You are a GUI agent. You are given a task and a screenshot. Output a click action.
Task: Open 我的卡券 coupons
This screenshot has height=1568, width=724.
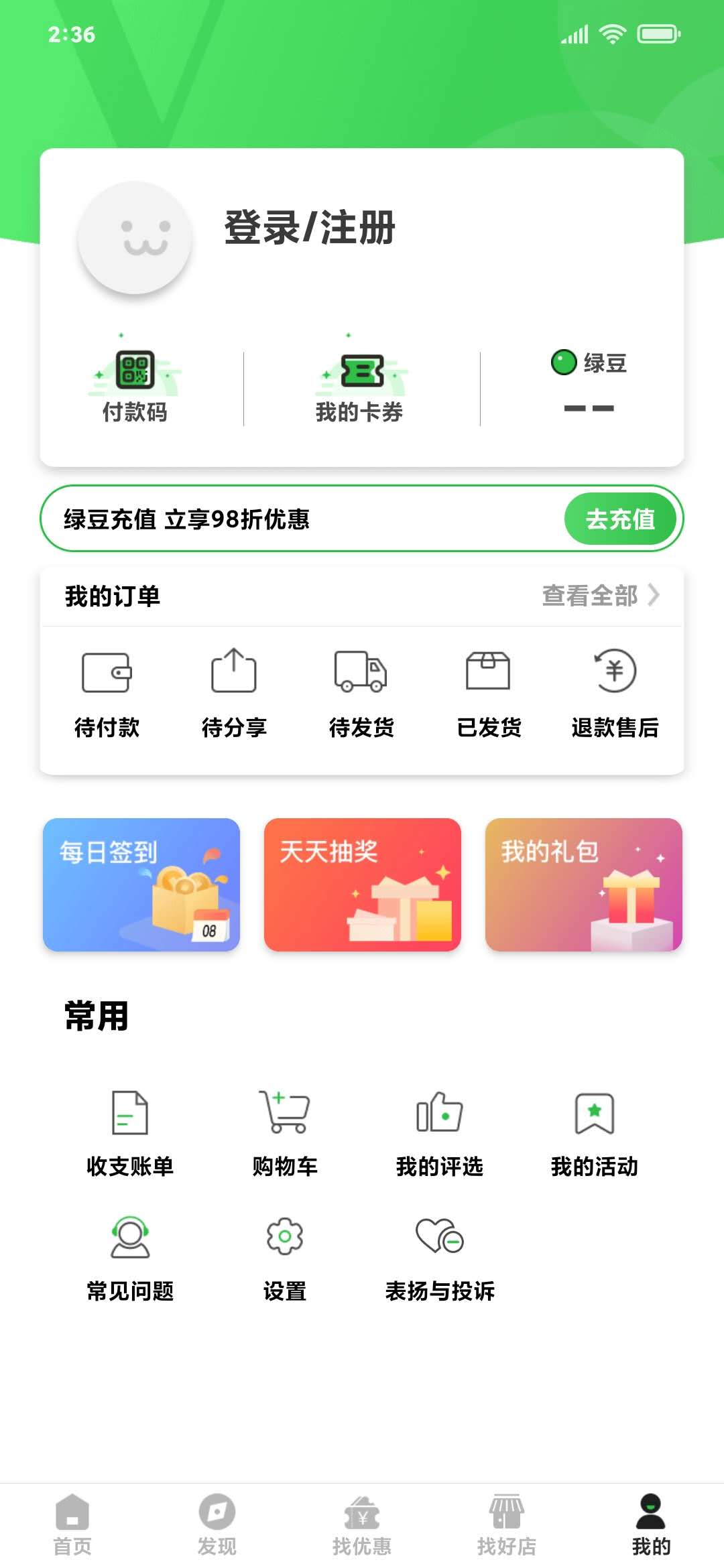tap(360, 387)
